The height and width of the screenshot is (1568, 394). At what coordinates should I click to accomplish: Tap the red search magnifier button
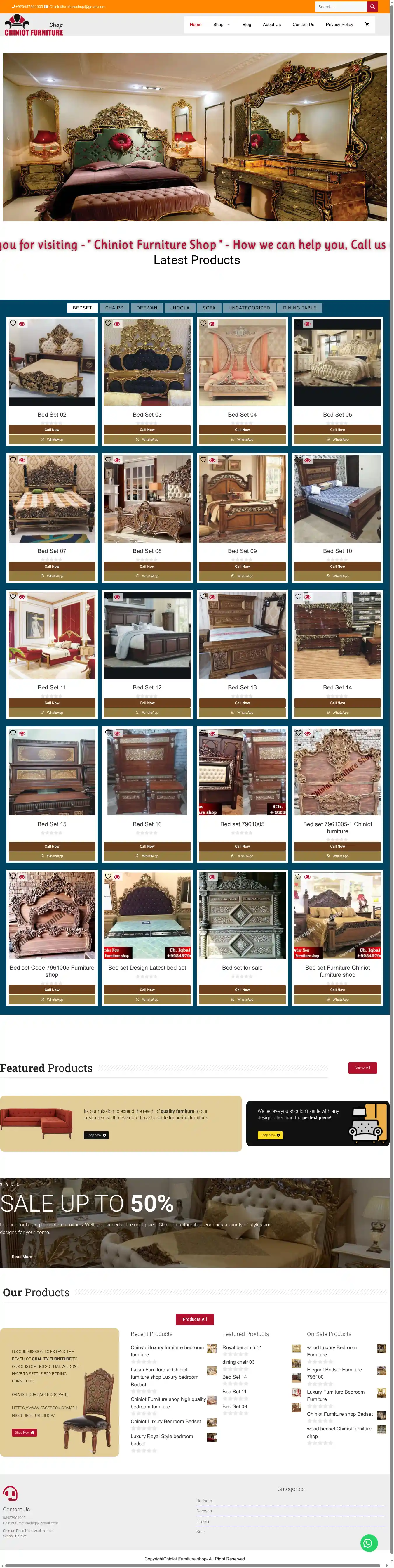pyautogui.click(x=372, y=7)
